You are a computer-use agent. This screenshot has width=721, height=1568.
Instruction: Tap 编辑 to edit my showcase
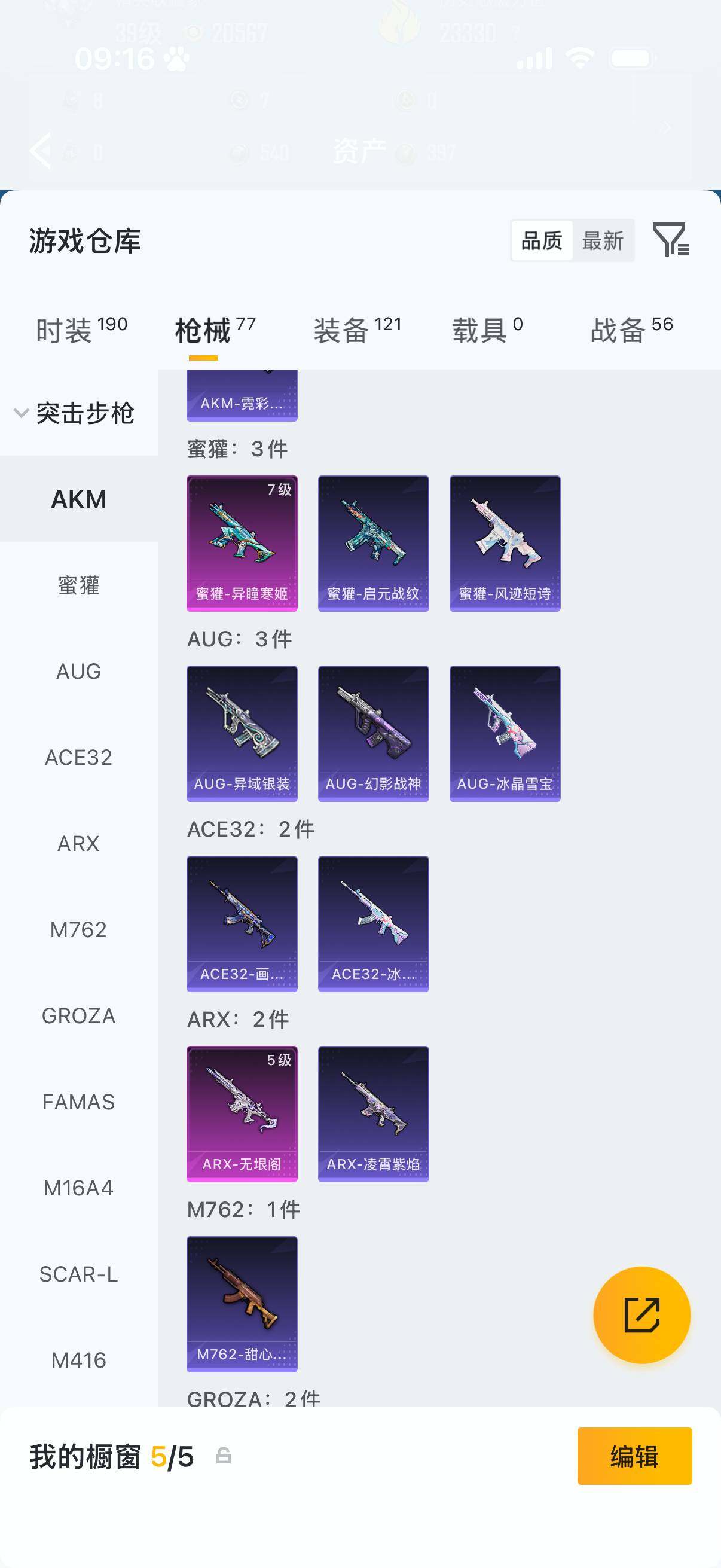pos(634,1456)
